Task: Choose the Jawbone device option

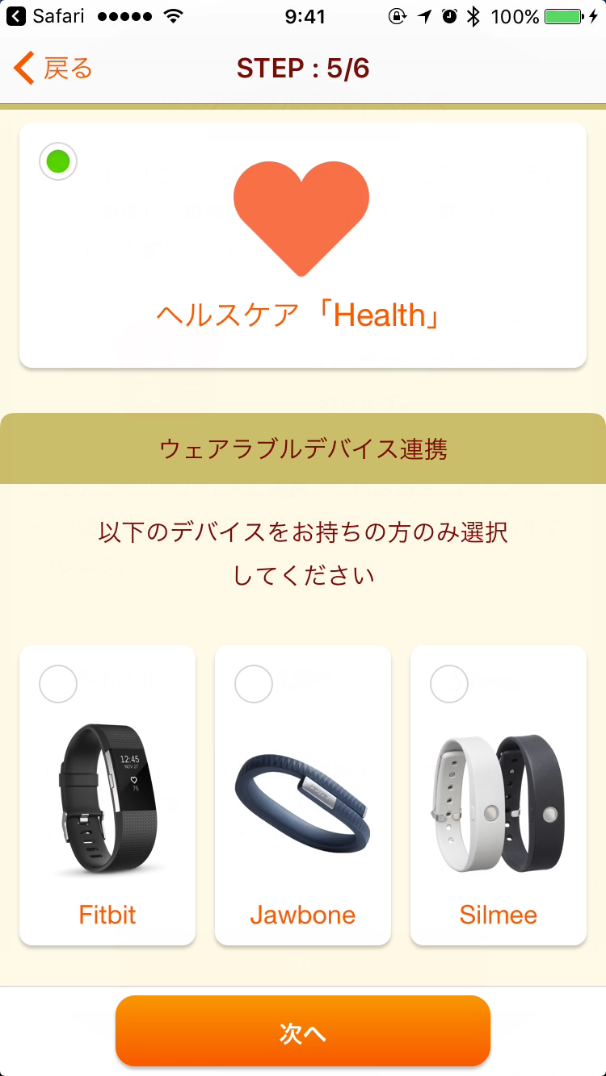Action: [x=253, y=684]
